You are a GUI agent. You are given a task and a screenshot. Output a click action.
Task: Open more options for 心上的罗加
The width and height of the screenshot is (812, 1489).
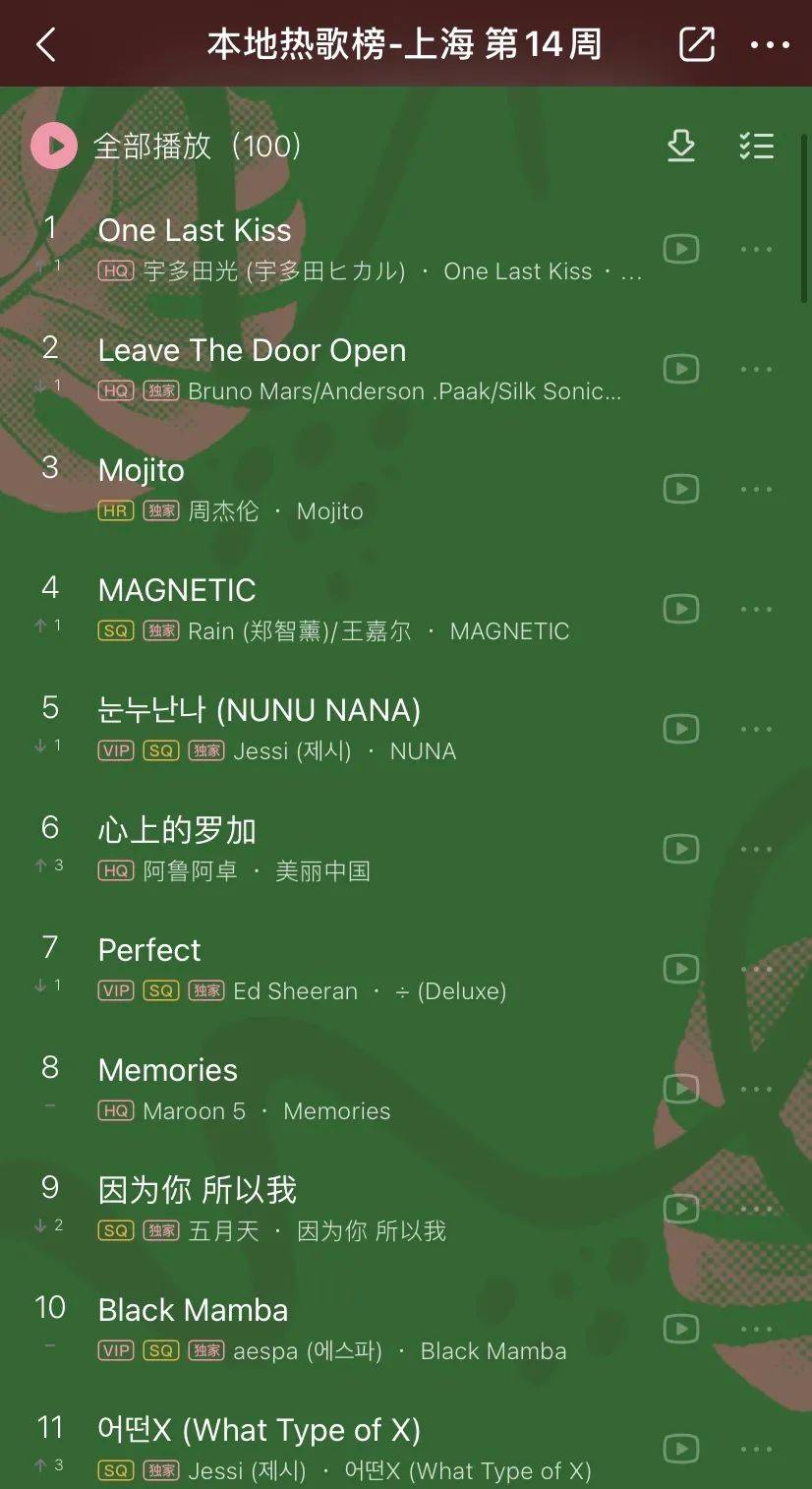(x=756, y=849)
